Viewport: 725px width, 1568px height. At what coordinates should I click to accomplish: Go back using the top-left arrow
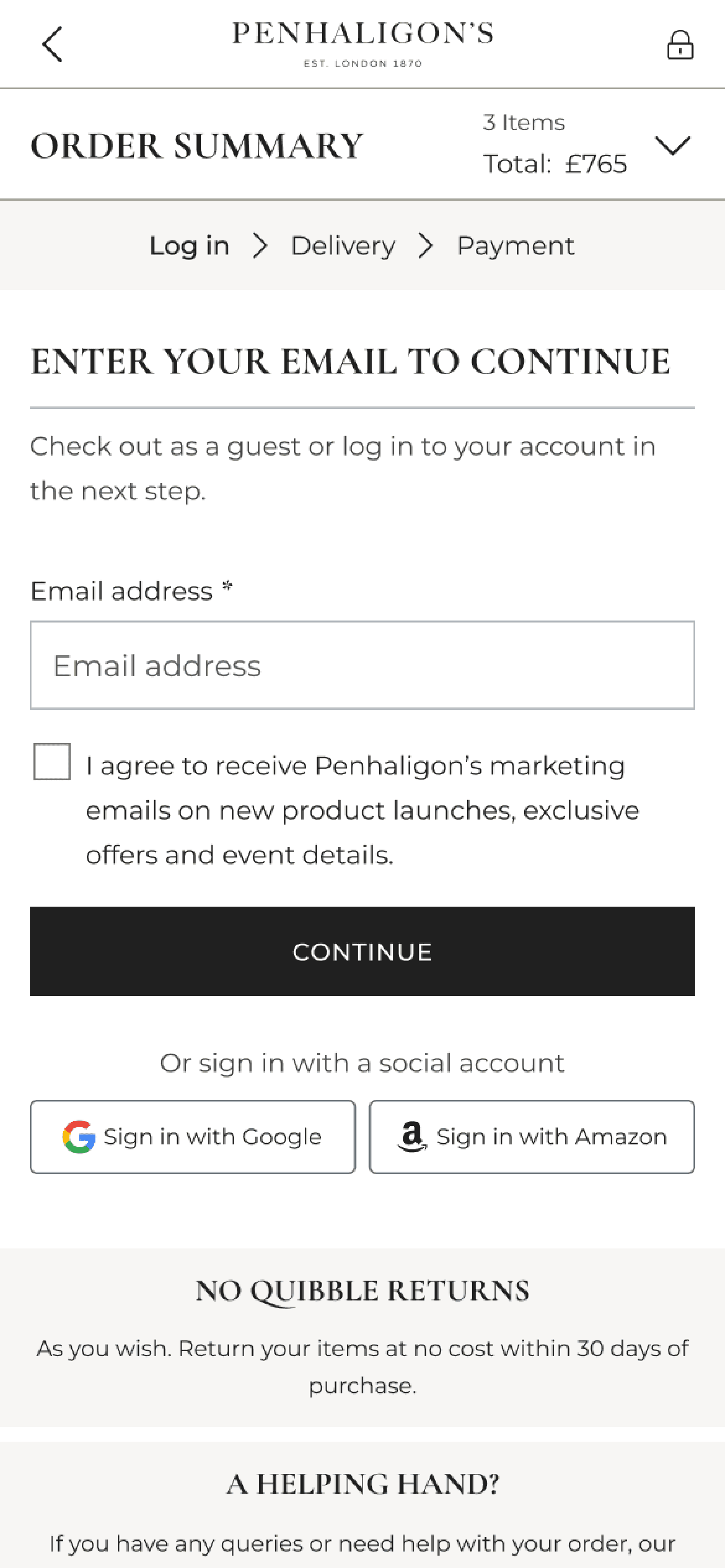(x=52, y=44)
